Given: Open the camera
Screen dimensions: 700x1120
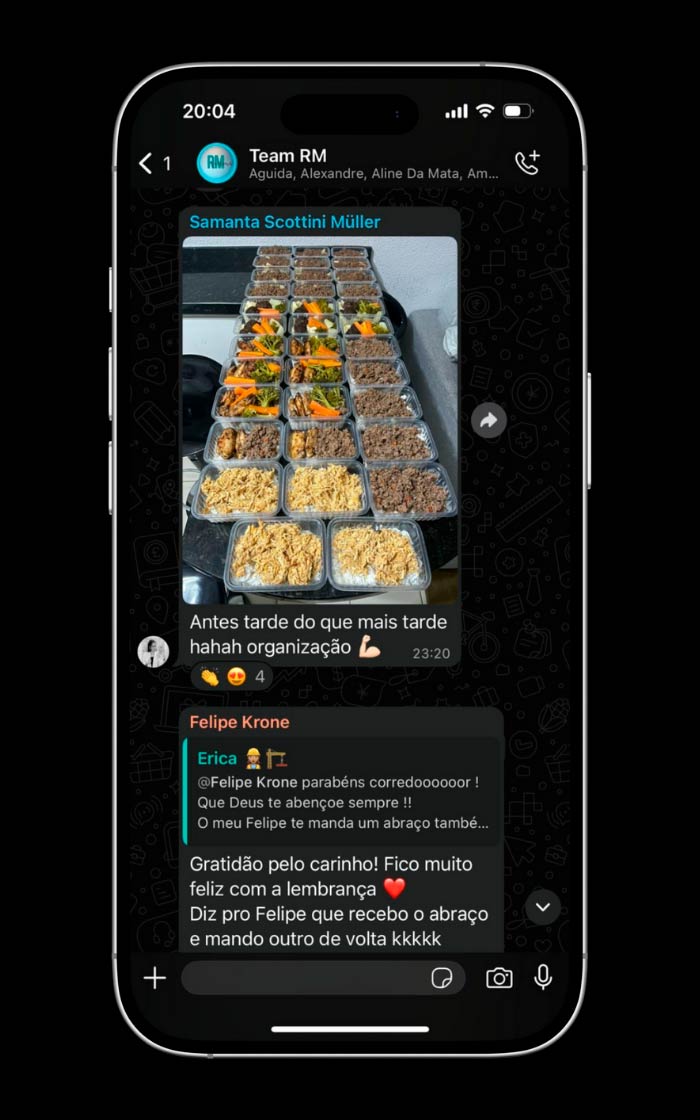Looking at the screenshot, I should pos(498,978).
